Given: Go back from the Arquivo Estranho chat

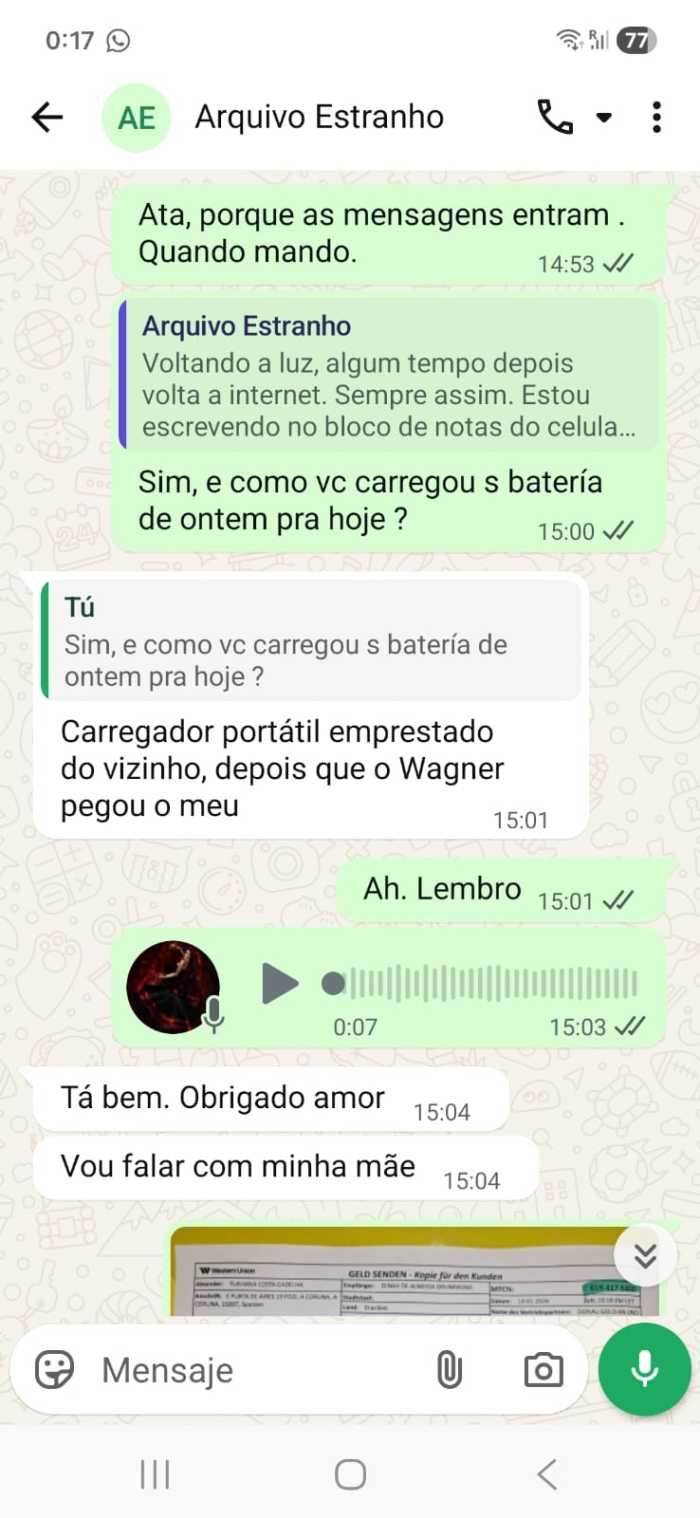Looking at the screenshot, I should [47, 118].
